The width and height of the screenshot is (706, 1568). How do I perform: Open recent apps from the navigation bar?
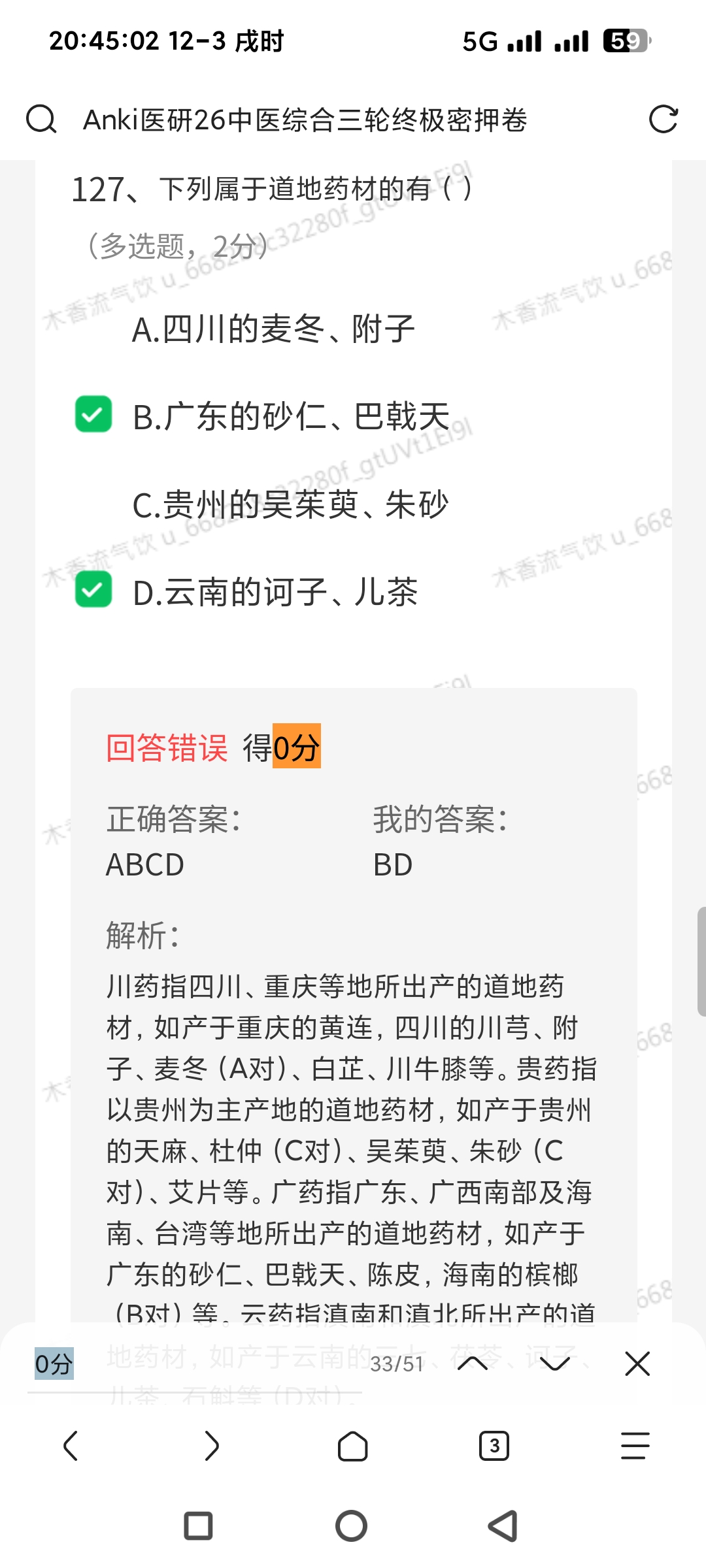199,1526
